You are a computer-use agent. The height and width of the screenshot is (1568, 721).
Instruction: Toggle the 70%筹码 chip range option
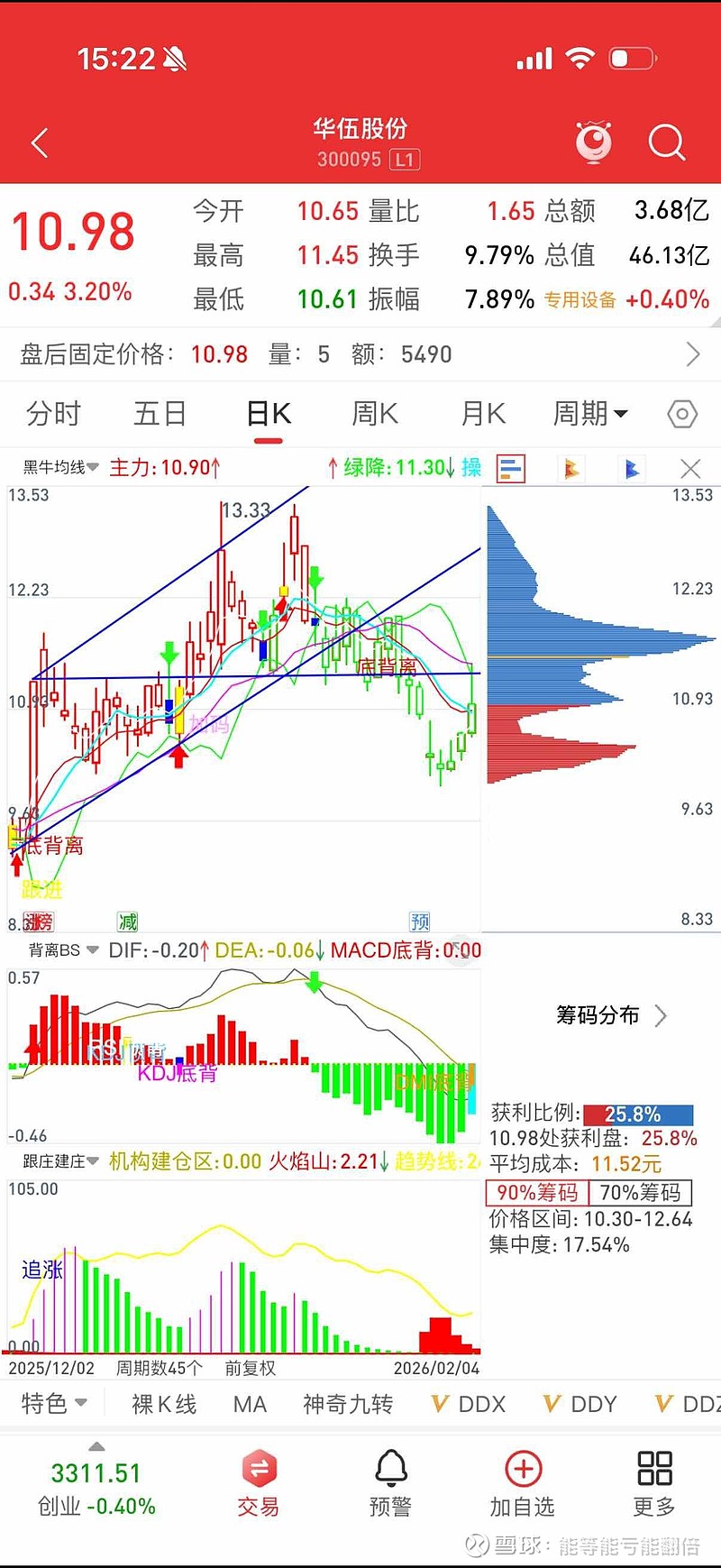click(x=640, y=1192)
